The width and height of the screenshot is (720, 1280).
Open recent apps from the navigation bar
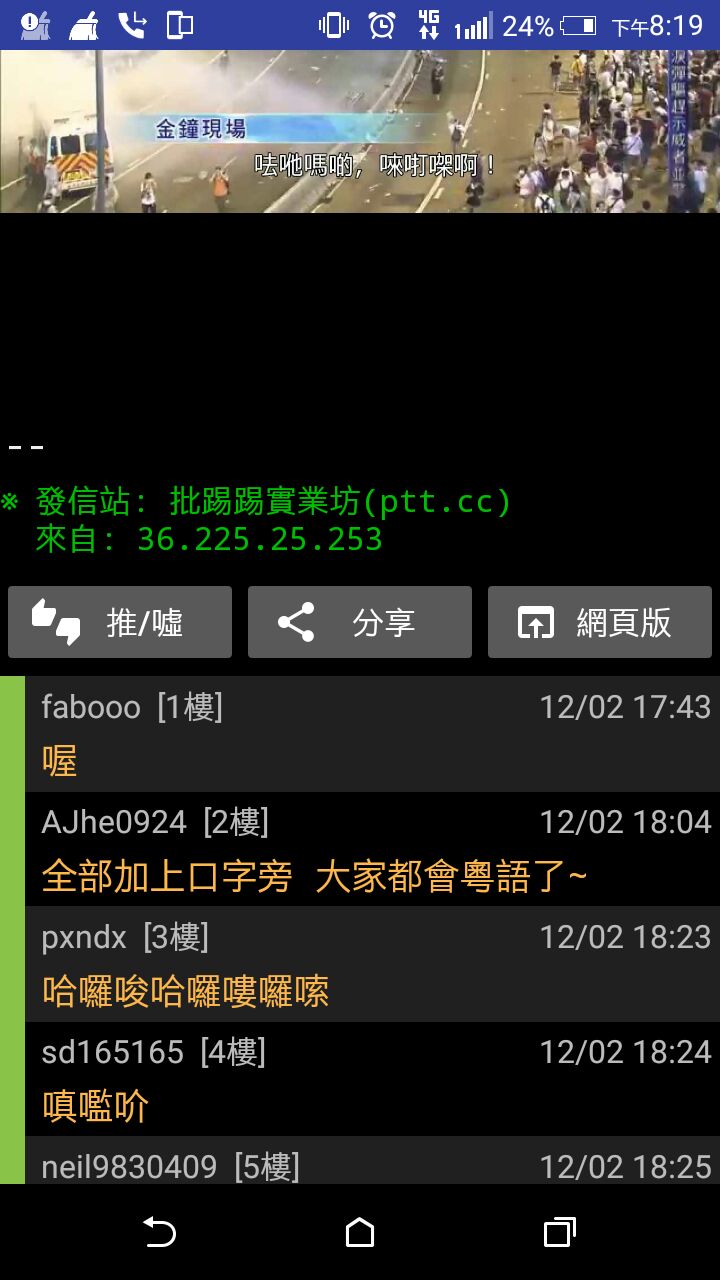(x=560, y=1232)
